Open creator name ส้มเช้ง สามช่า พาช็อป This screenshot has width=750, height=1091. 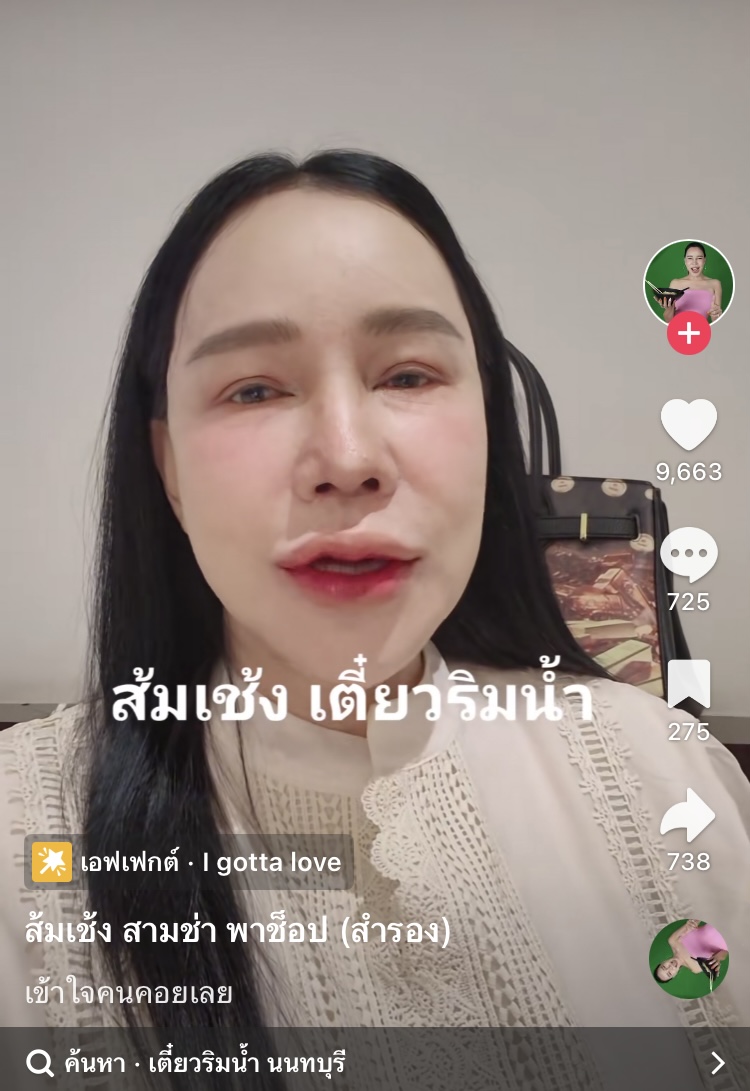coord(238,931)
